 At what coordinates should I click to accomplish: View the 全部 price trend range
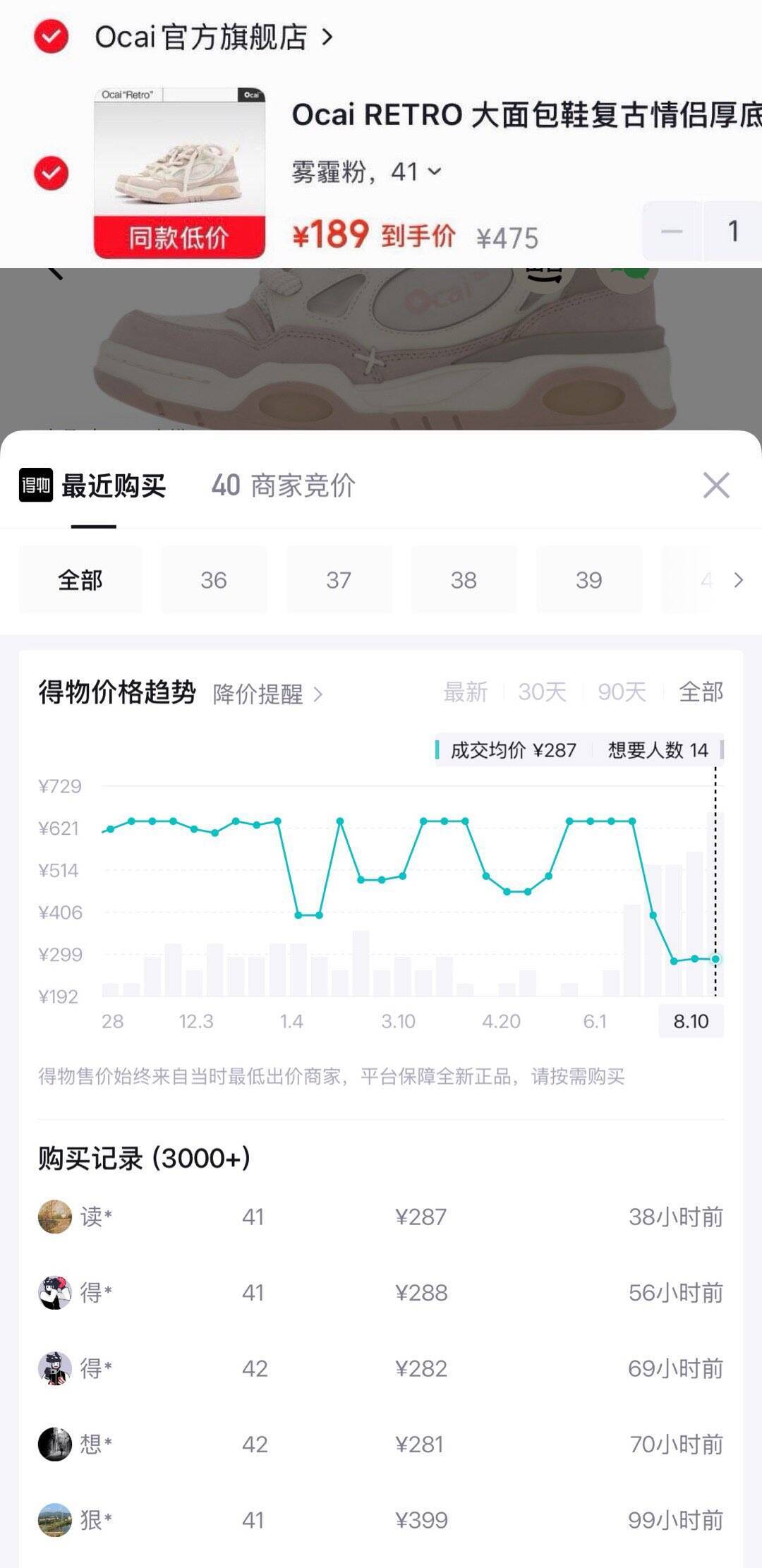tap(701, 692)
